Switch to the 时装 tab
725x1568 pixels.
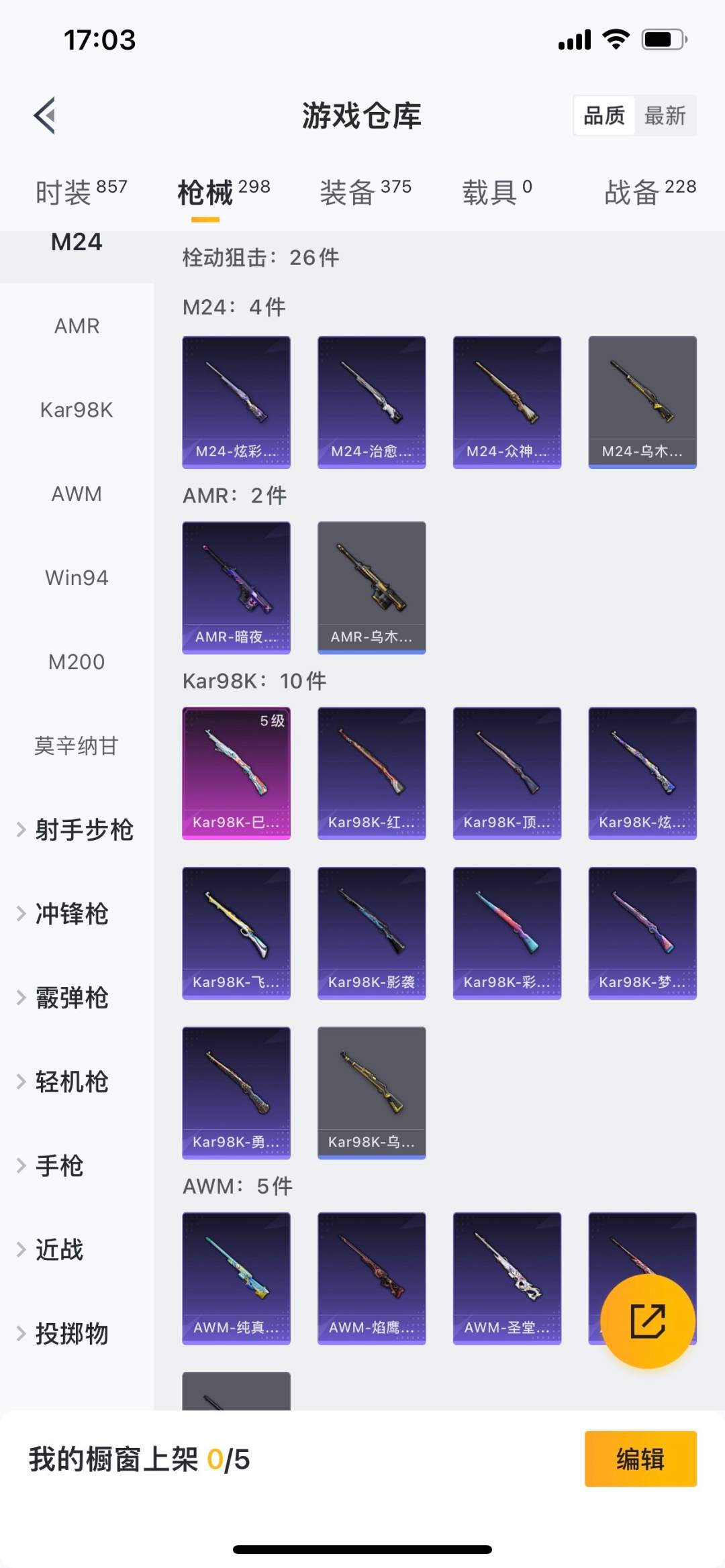pyautogui.click(x=81, y=193)
